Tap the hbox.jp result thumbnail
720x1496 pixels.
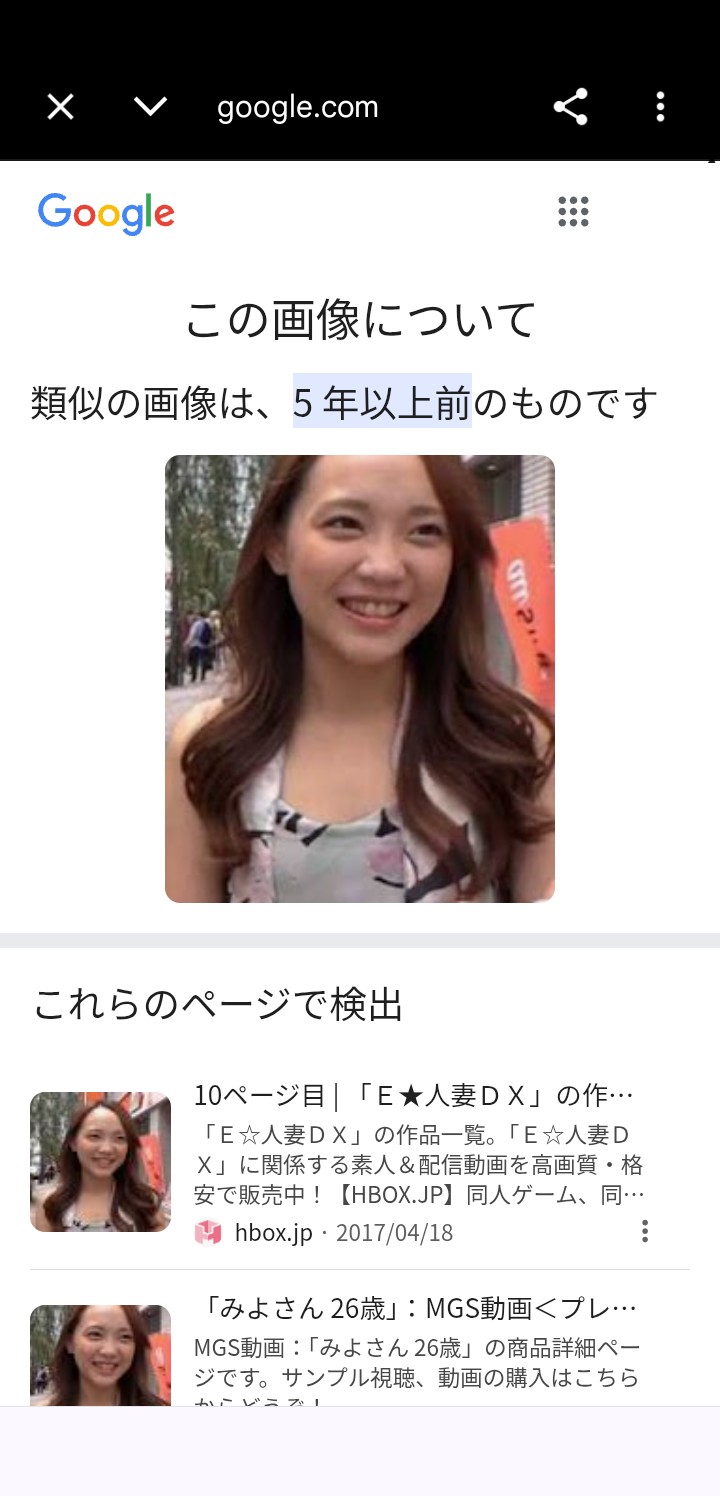click(100, 1161)
